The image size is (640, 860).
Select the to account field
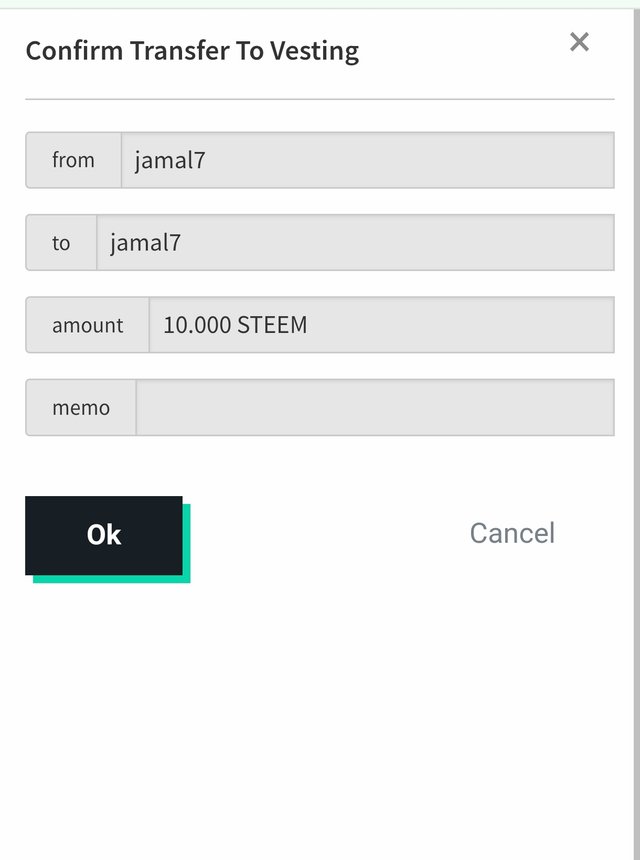click(x=354, y=242)
